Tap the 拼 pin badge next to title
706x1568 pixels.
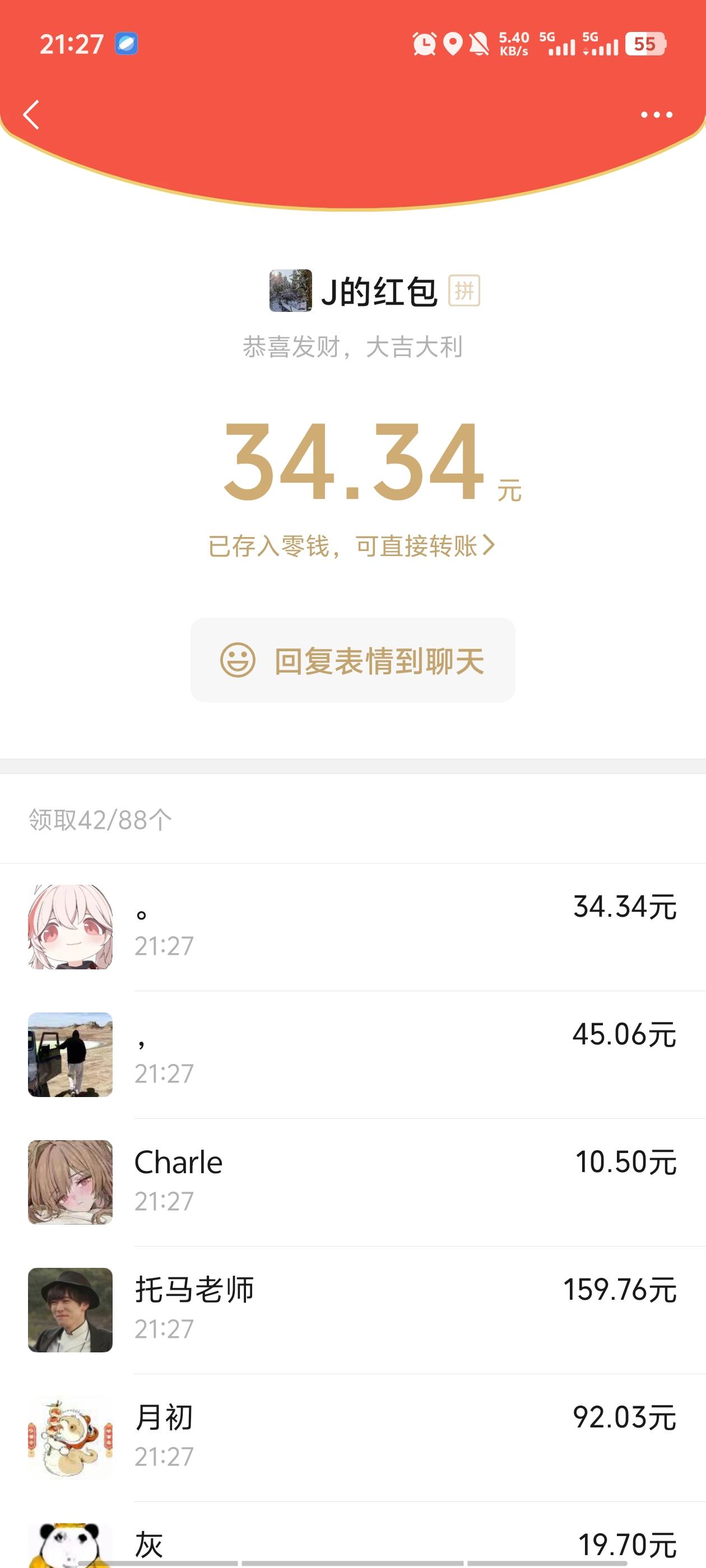point(465,291)
